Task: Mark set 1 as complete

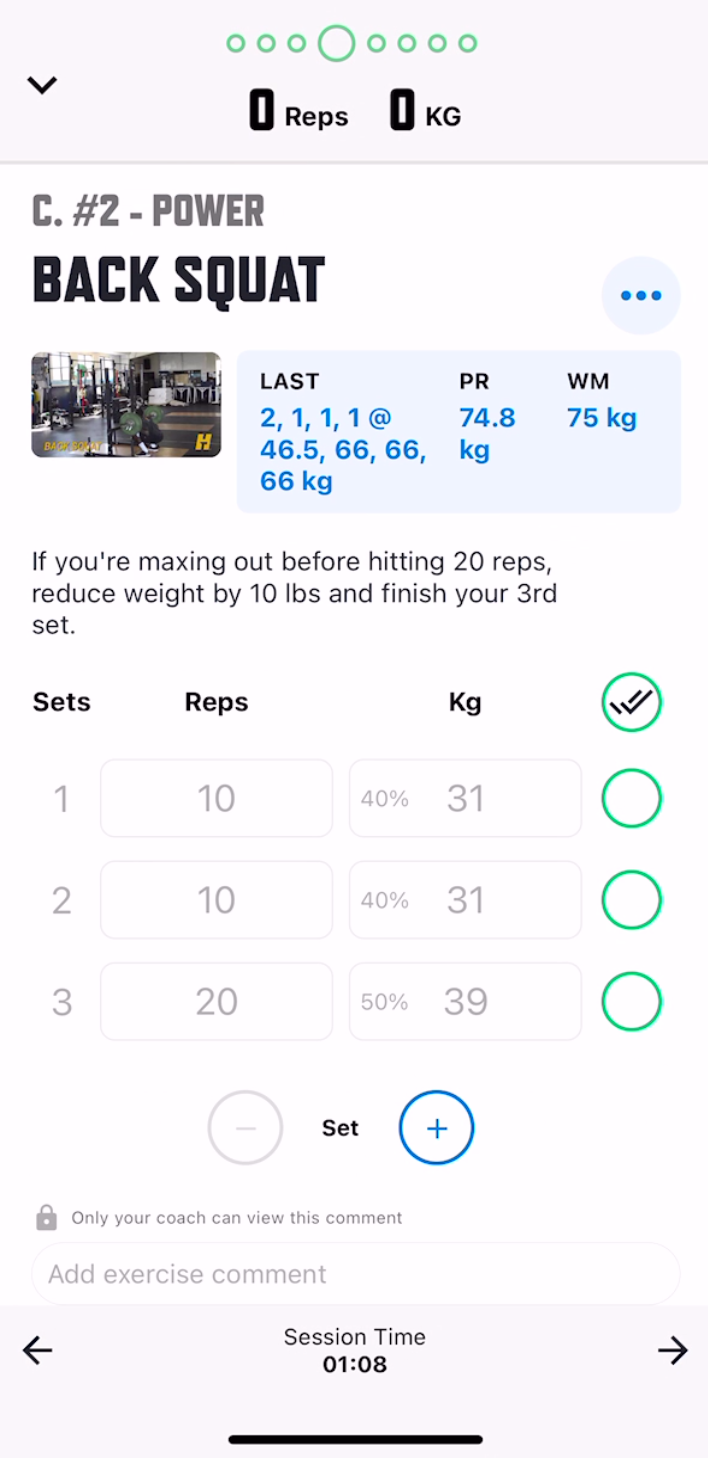Action: [632, 798]
